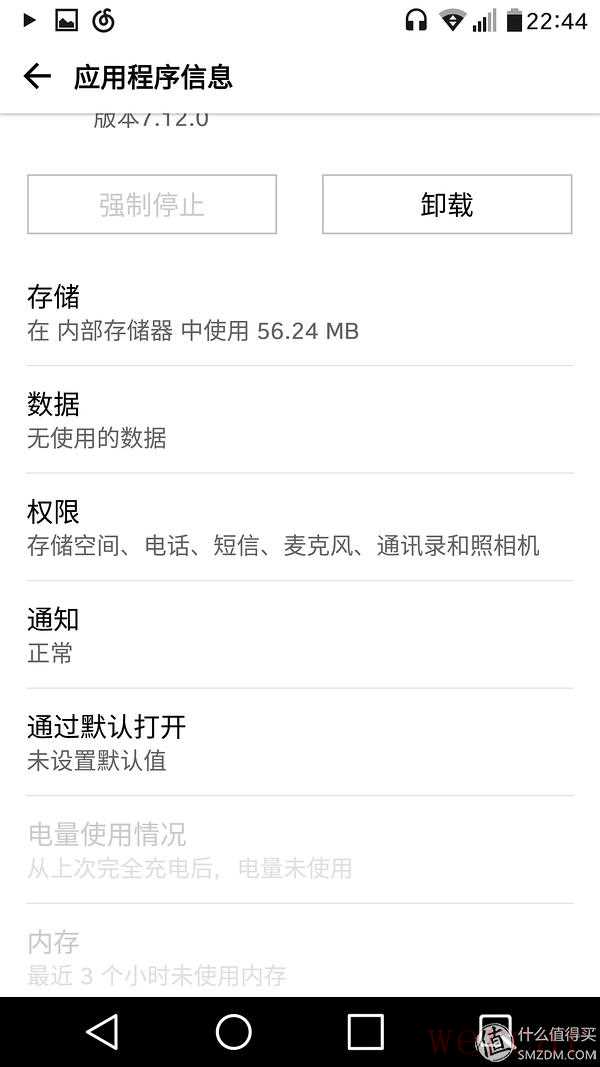
Task: Tap the system home button
Action: pos(233,1031)
